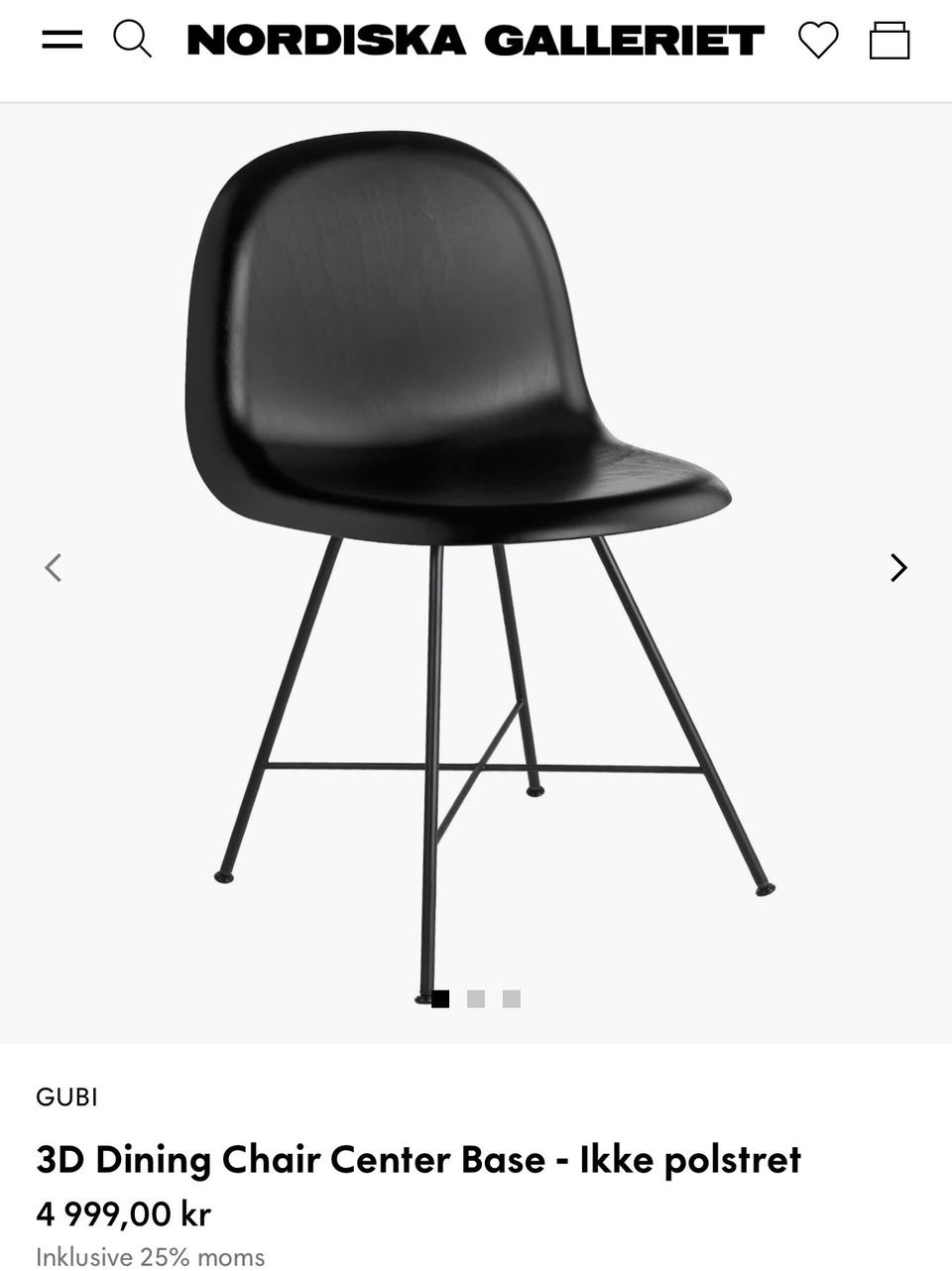
Task: Open the hamburger menu
Action: (61, 40)
